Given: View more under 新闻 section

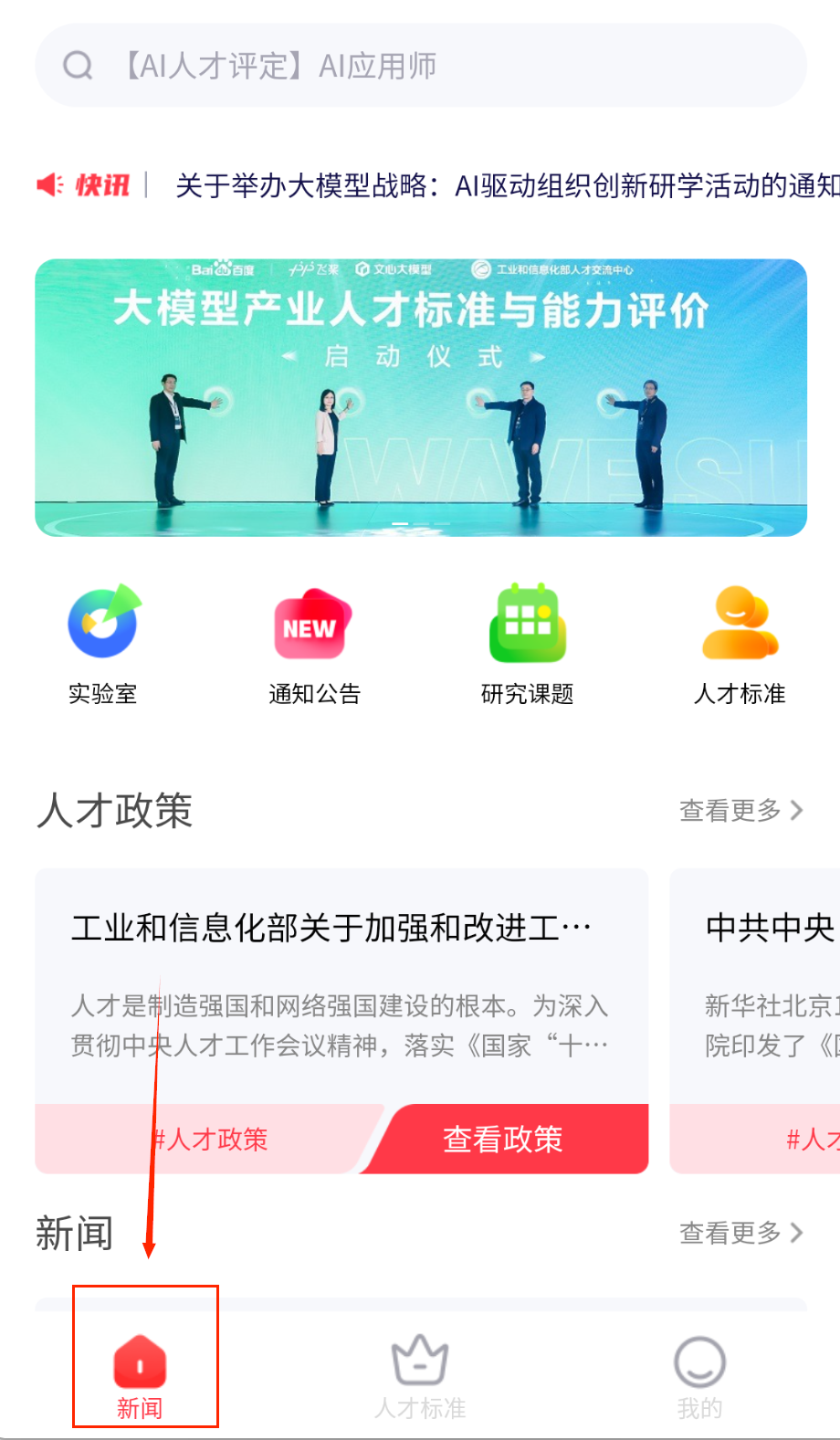Looking at the screenshot, I should pyautogui.click(x=740, y=1233).
